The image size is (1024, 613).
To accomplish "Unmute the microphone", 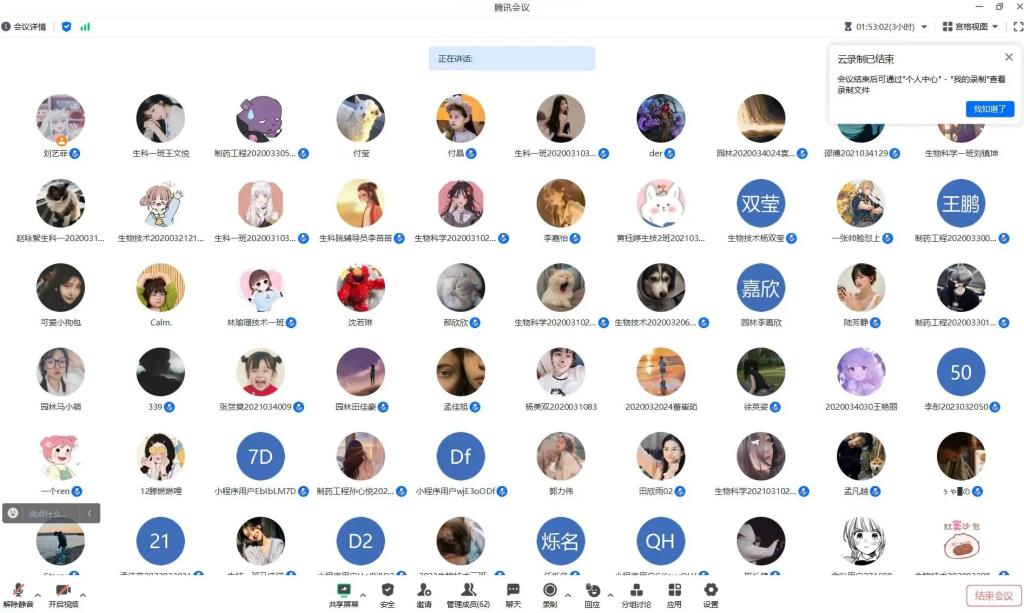I will 17,594.
